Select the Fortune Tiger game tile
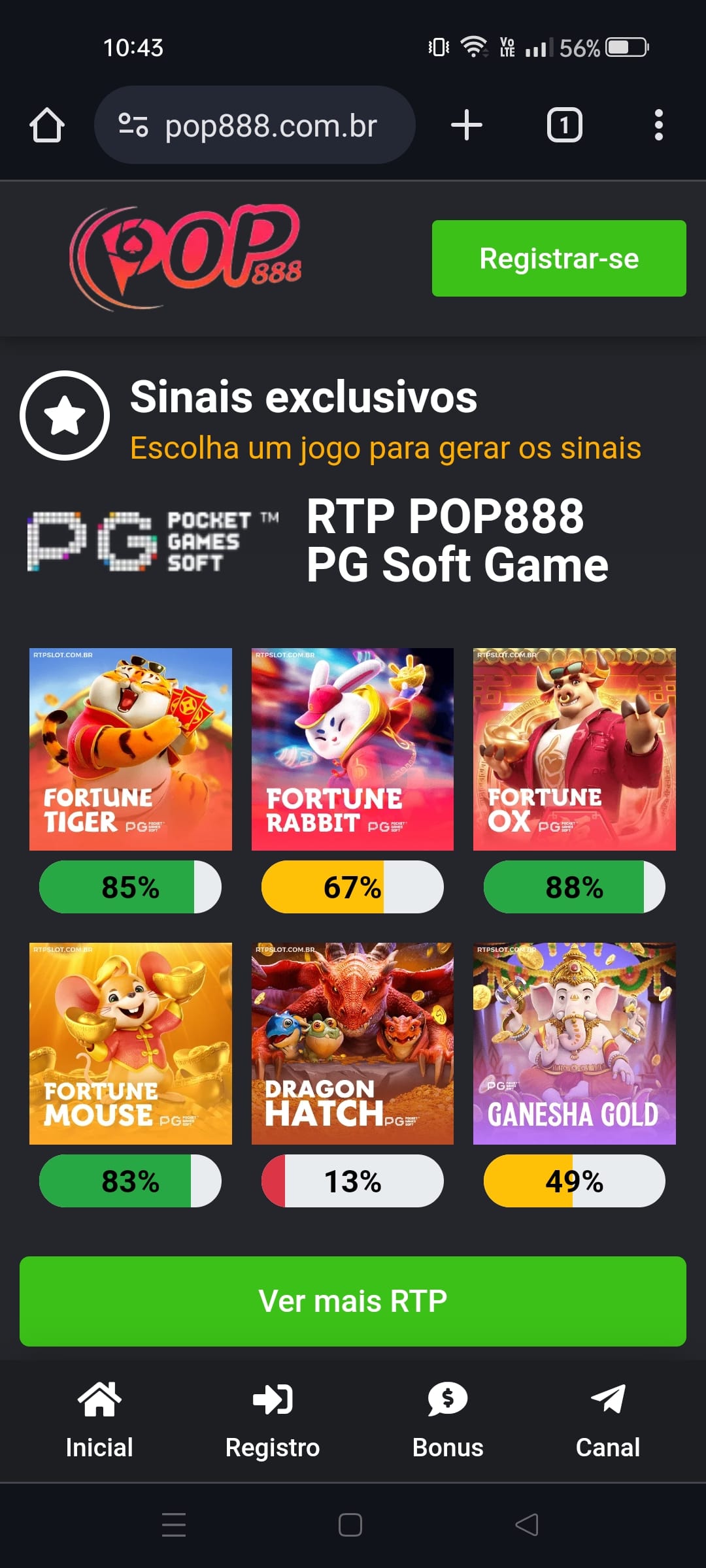Screen dimensions: 706x1568 tap(131, 749)
